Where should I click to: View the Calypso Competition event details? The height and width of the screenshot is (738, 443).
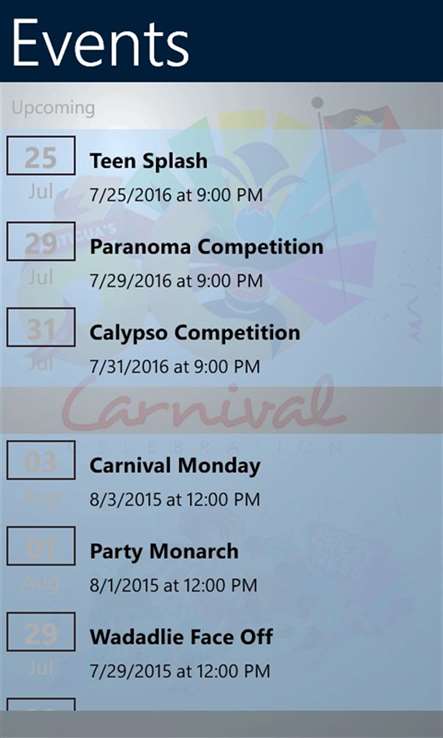pos(221,344)
